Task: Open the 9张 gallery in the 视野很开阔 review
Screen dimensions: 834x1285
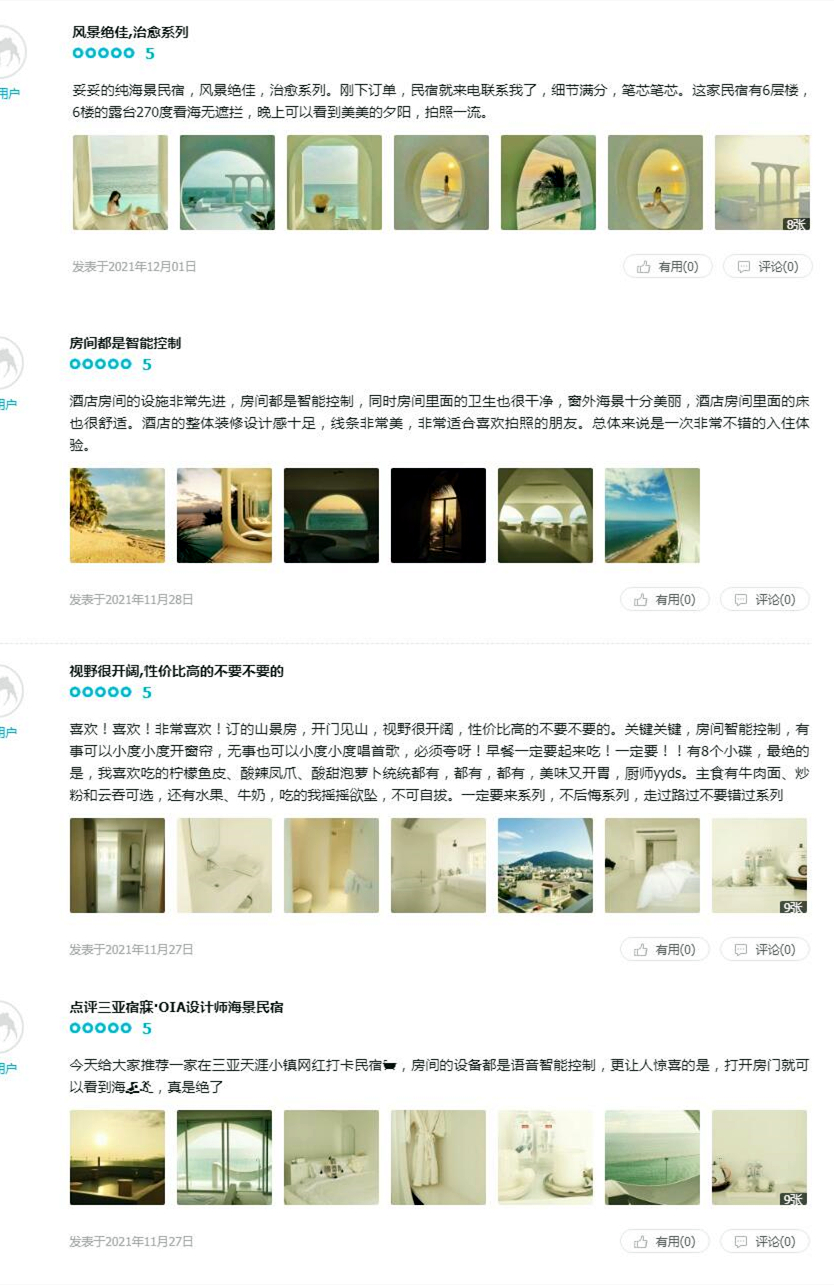Action: 758,865
